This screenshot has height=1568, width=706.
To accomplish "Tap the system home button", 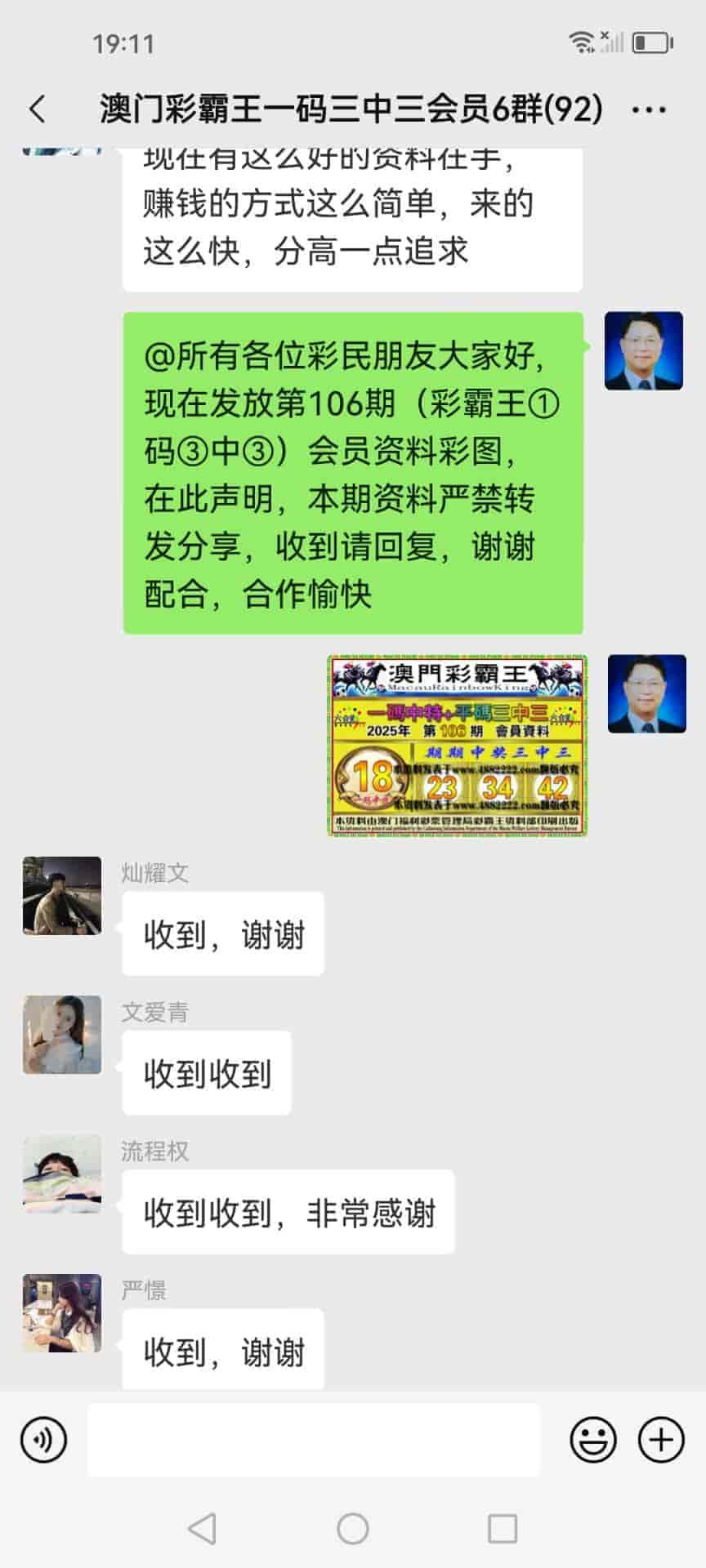I will (353, 1528).
